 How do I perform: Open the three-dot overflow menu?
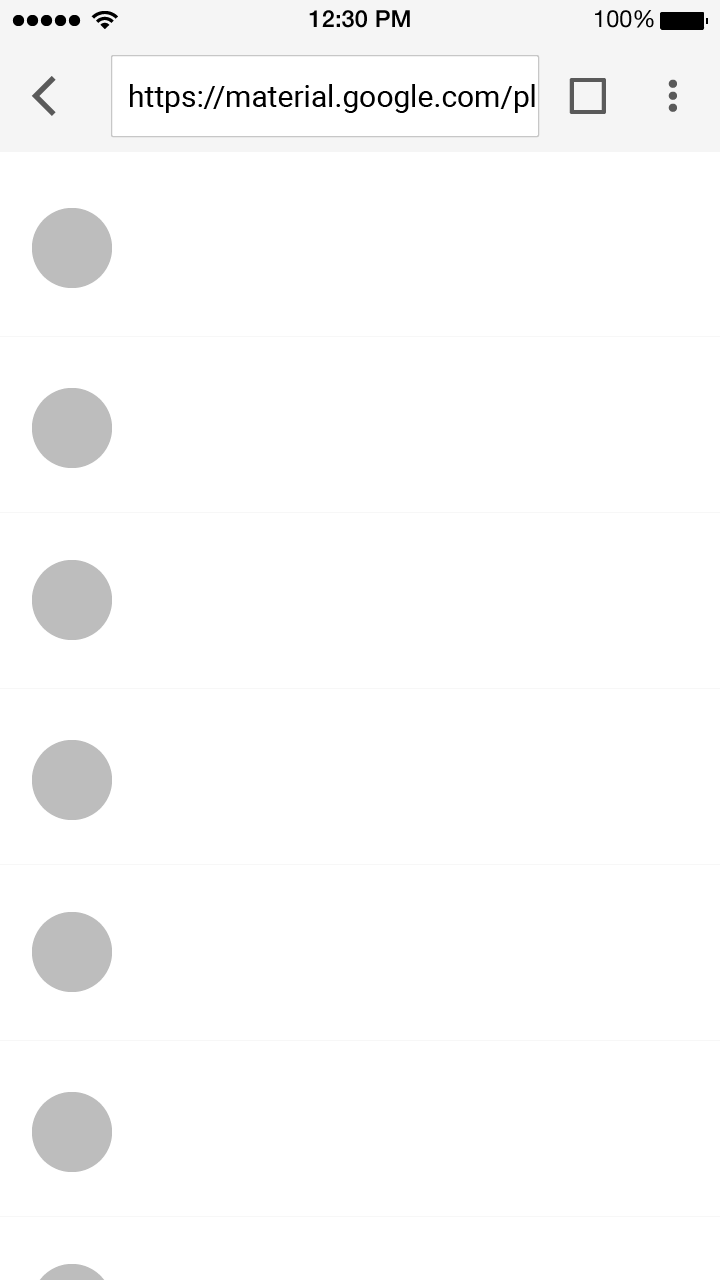point(673,96)
